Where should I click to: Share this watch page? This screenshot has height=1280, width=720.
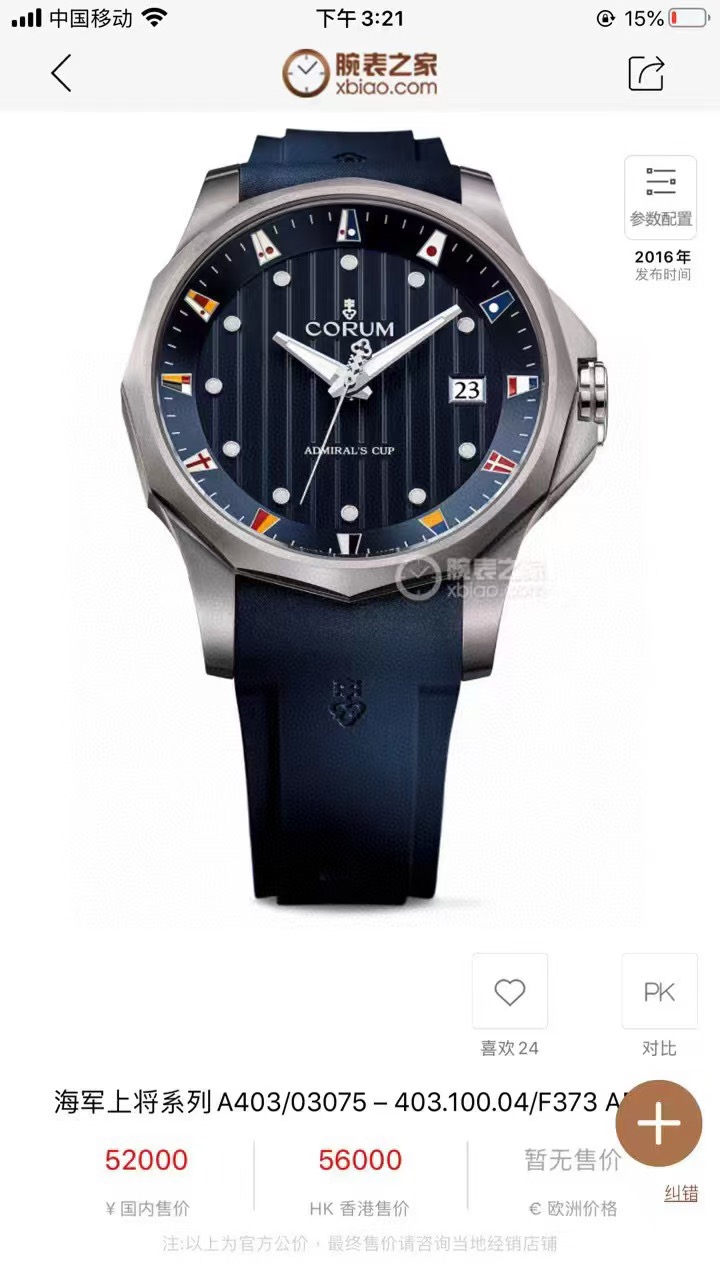[x=646, y=73]
